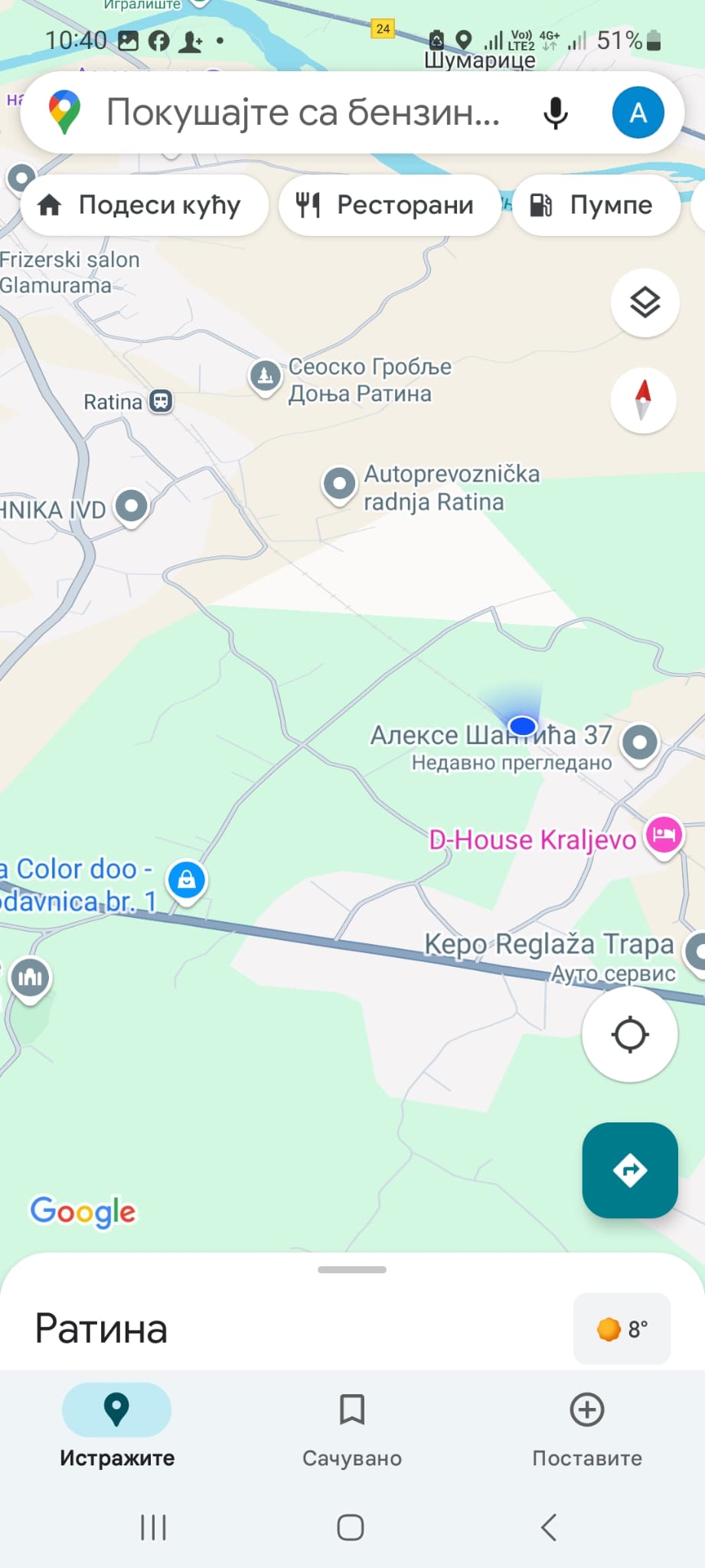
Task: Select the Ресторани chip
Action: [389, 205]
